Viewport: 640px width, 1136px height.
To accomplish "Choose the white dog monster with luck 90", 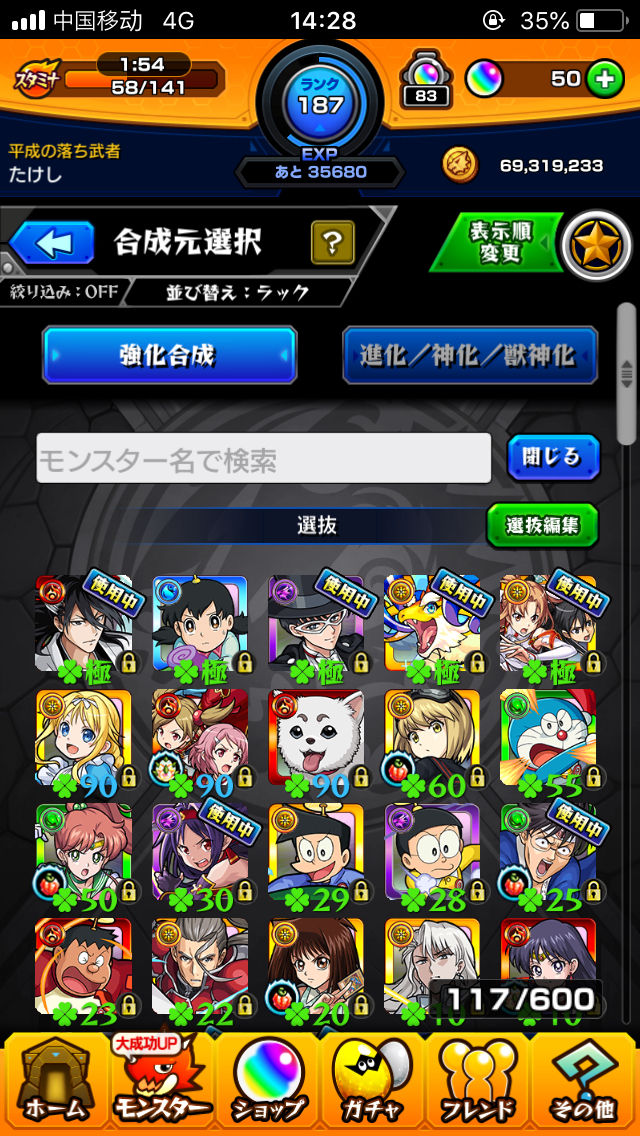I will [316, 738].
